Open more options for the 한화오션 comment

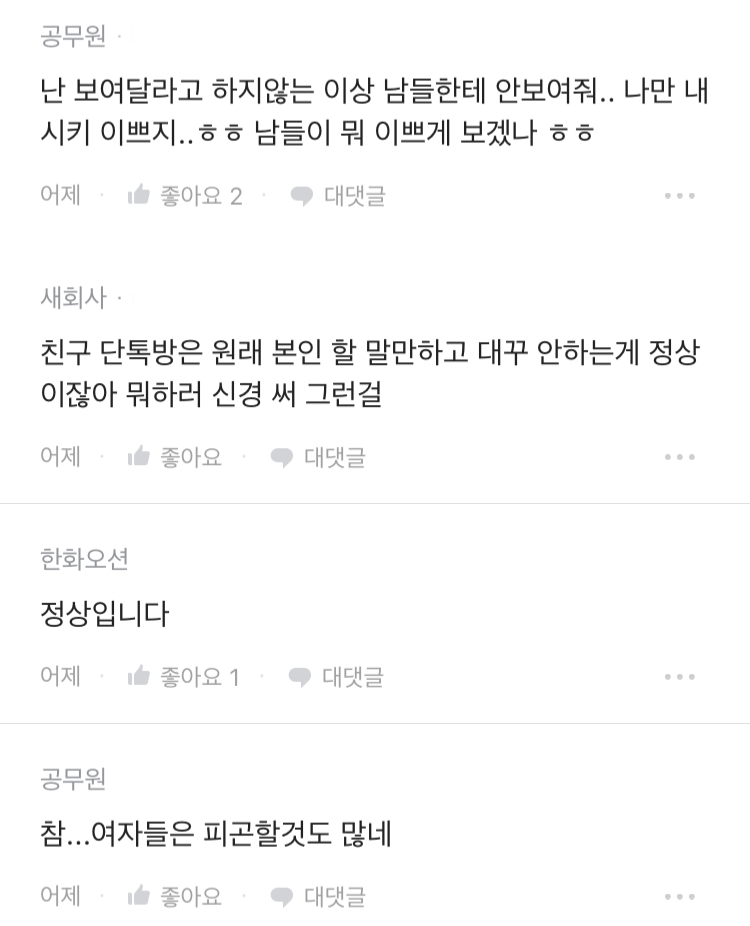point(680,677)
